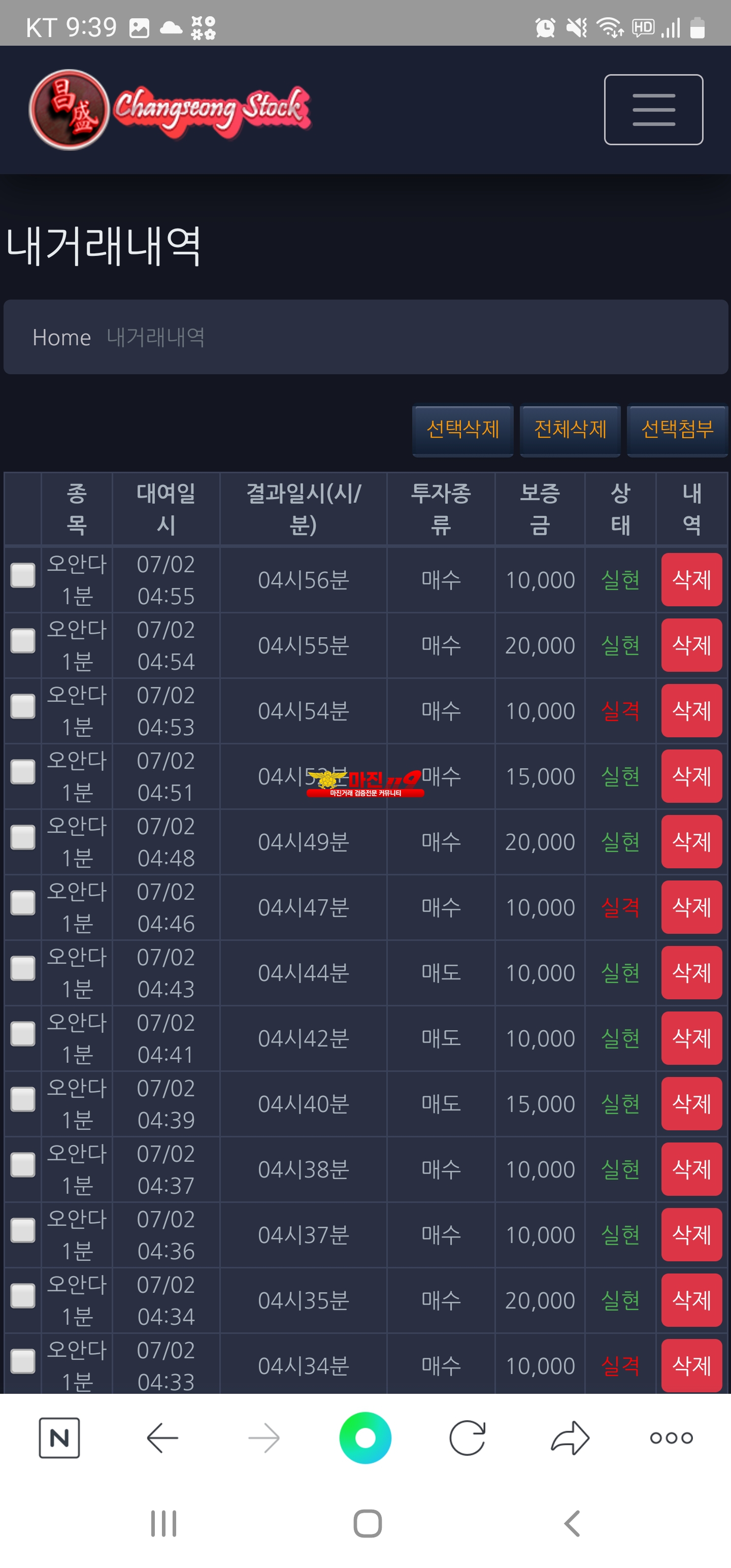The image size is (731, 1568).
Task: Open the hamburger menu button
Action: [653, 110]
